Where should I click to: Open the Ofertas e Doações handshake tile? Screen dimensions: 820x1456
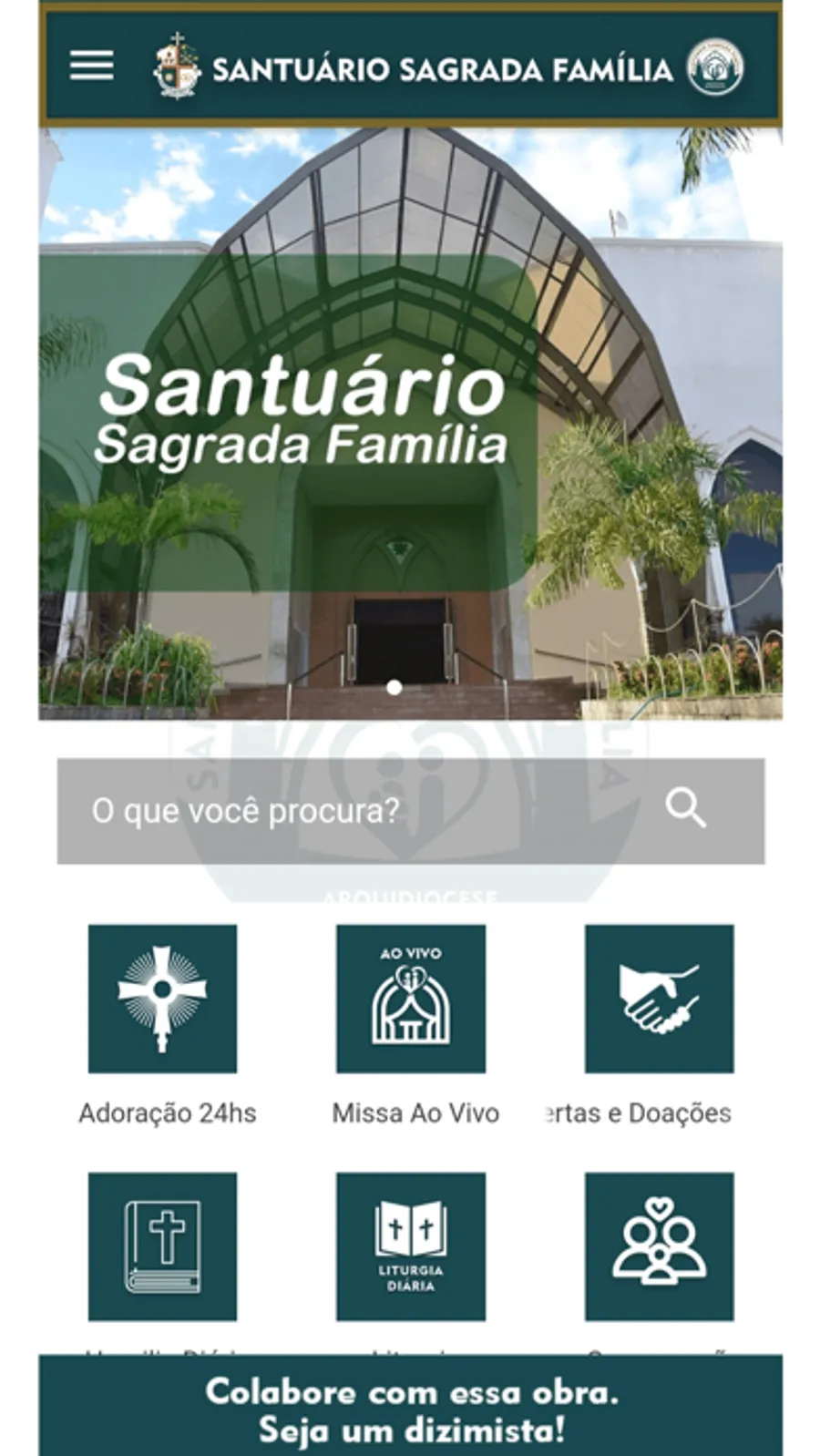coord(659,999)
